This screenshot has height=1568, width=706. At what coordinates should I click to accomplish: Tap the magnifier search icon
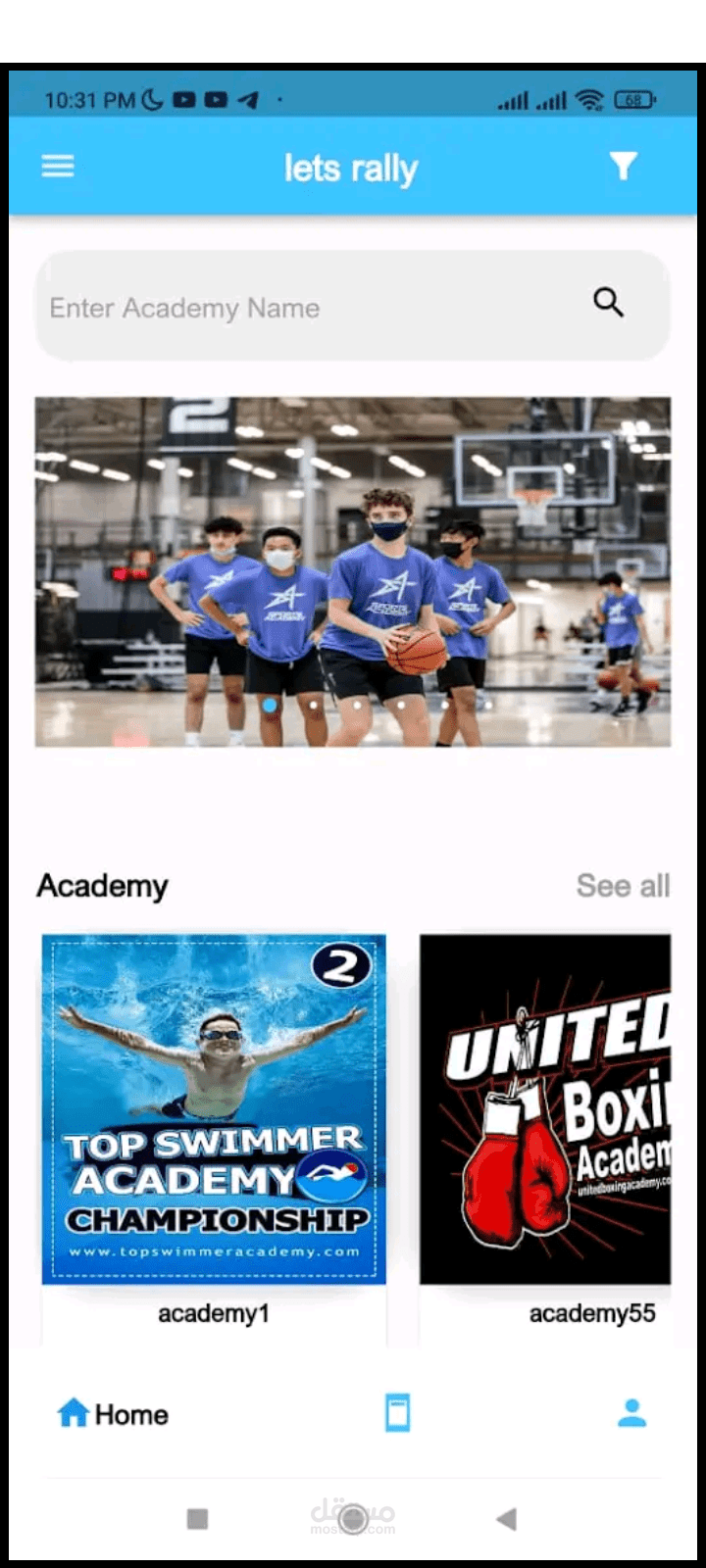tap(609, 303)
